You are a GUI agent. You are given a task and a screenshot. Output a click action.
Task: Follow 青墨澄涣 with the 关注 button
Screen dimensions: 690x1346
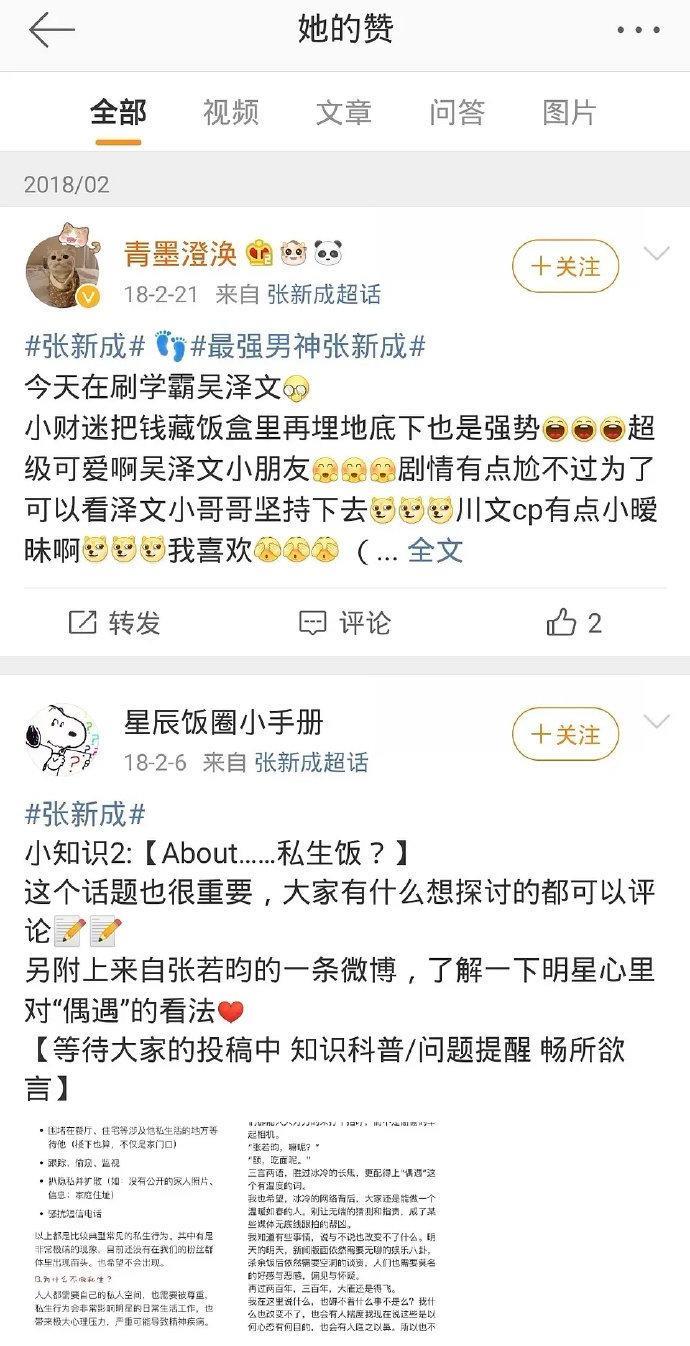[566, 267]
